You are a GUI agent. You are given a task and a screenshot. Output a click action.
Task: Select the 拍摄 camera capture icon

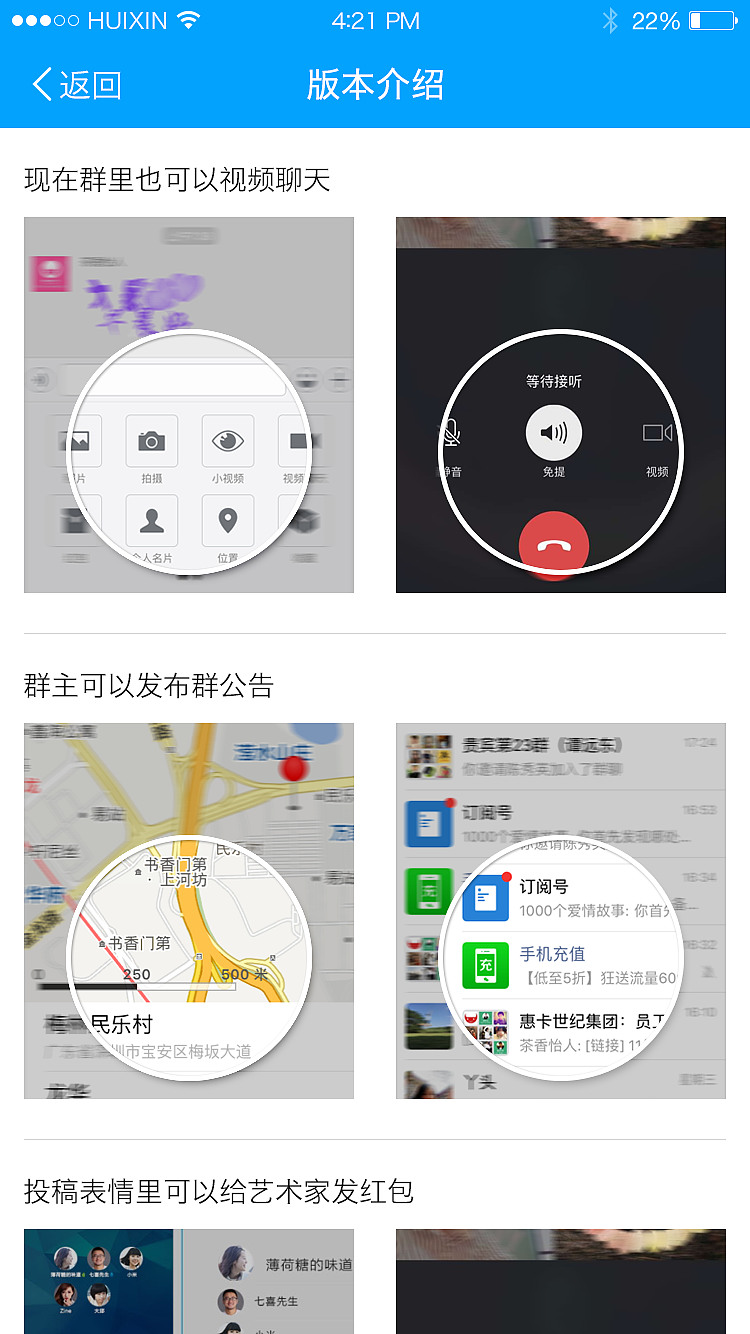(152, 441)
